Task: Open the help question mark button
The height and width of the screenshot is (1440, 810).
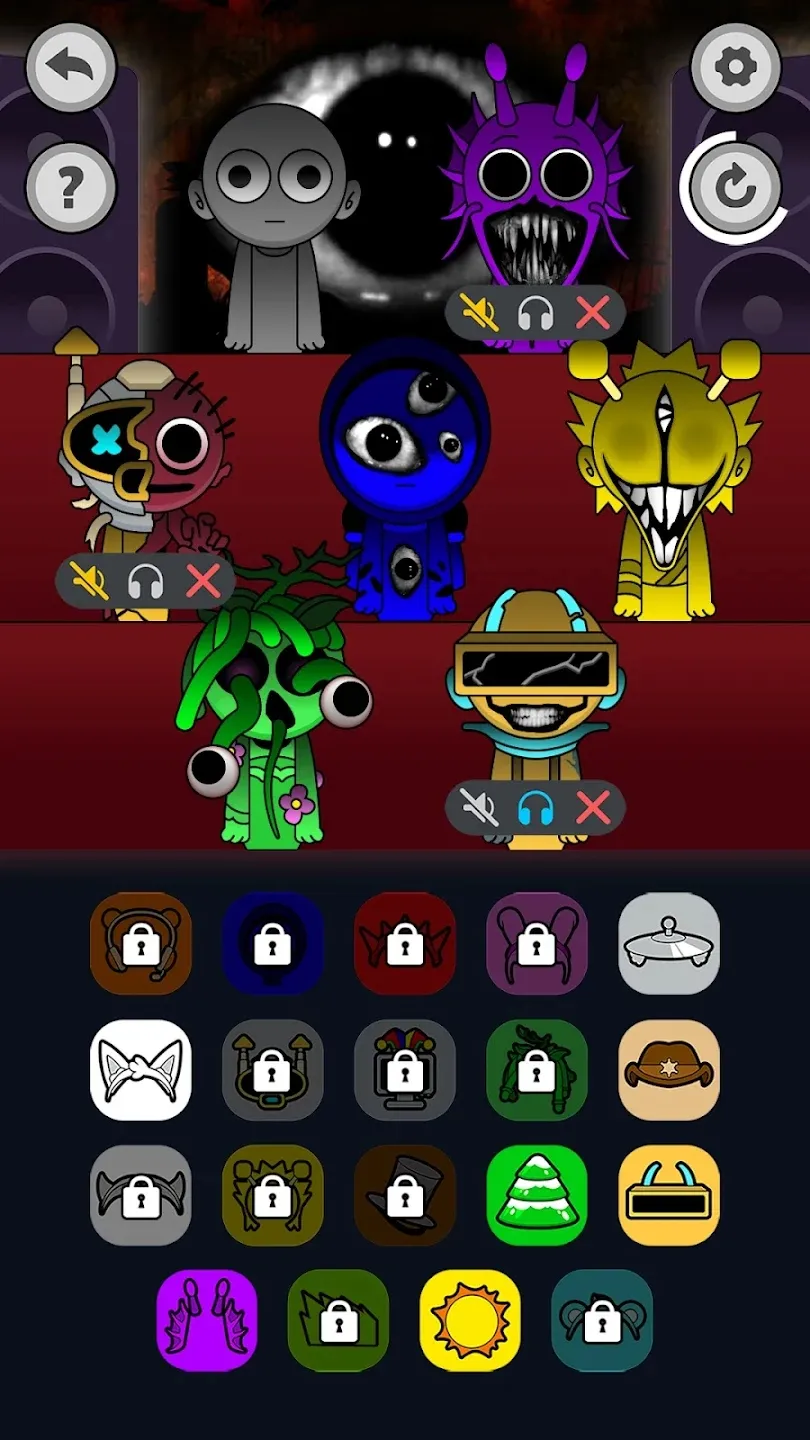Action: 71,187
